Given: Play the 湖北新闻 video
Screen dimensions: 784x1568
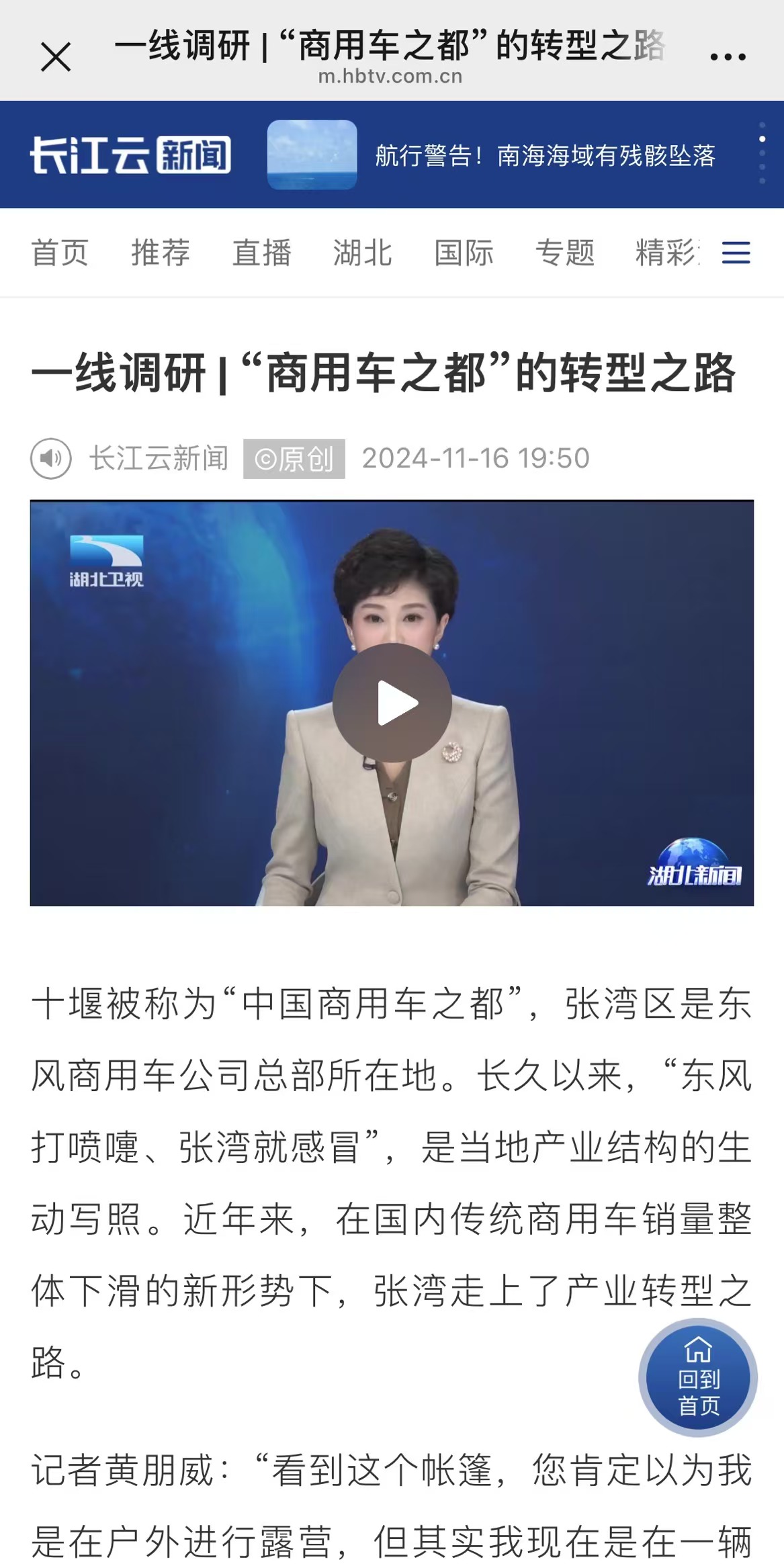Looking at the screenshot, I should (x=392, y=703).
